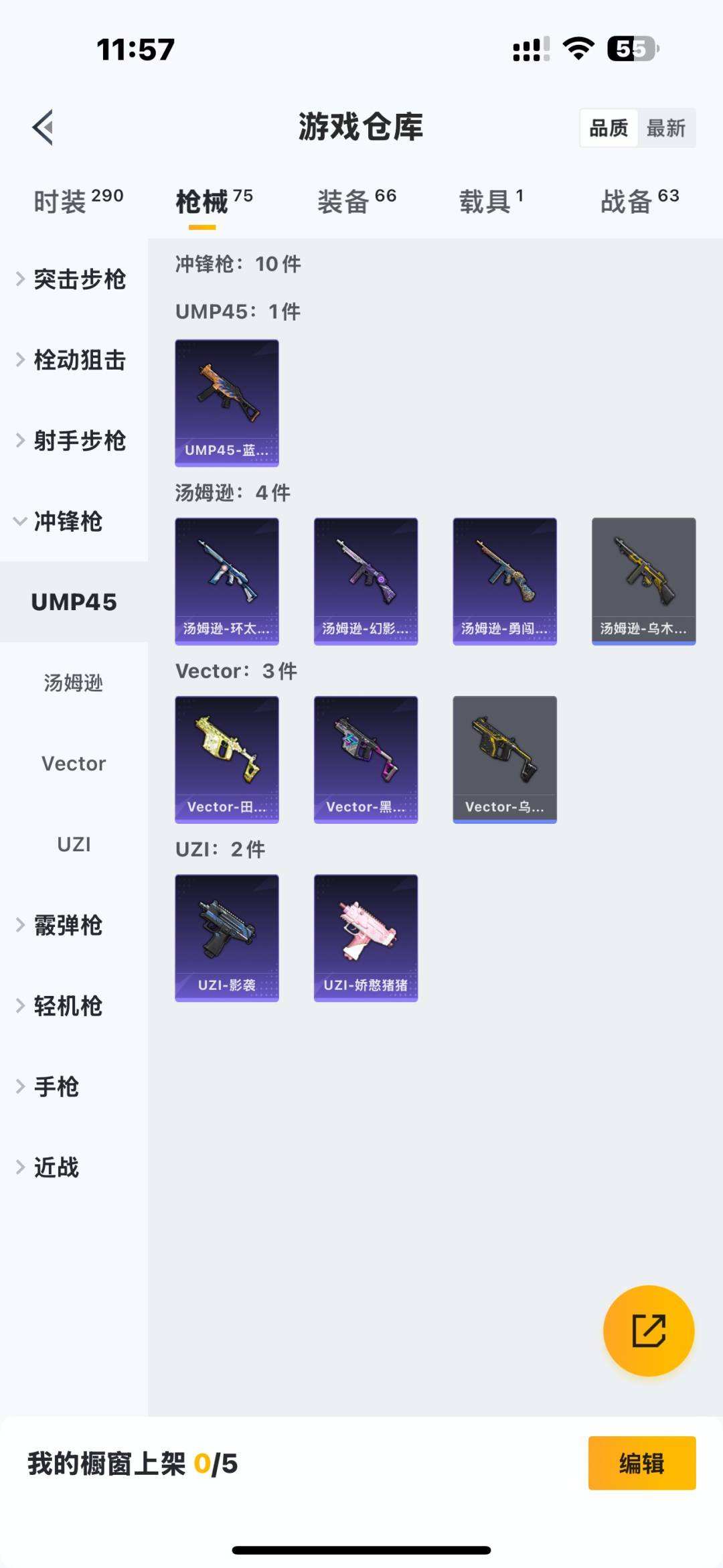Screen dimensions: 723x1568
Task: Select Vector in the sidebar
Action: click(x=74, y=764)
